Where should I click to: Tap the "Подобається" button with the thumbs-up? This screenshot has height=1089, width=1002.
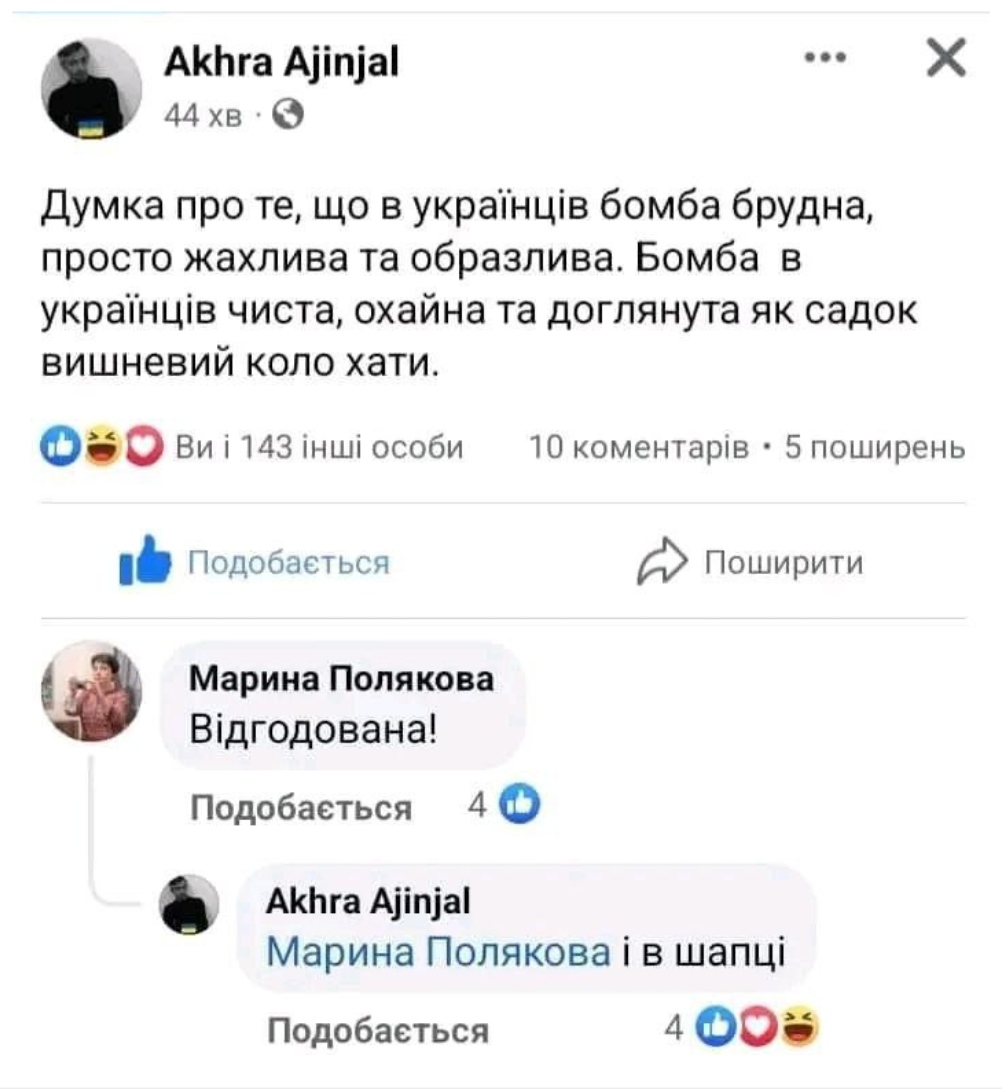pos(254,565)
